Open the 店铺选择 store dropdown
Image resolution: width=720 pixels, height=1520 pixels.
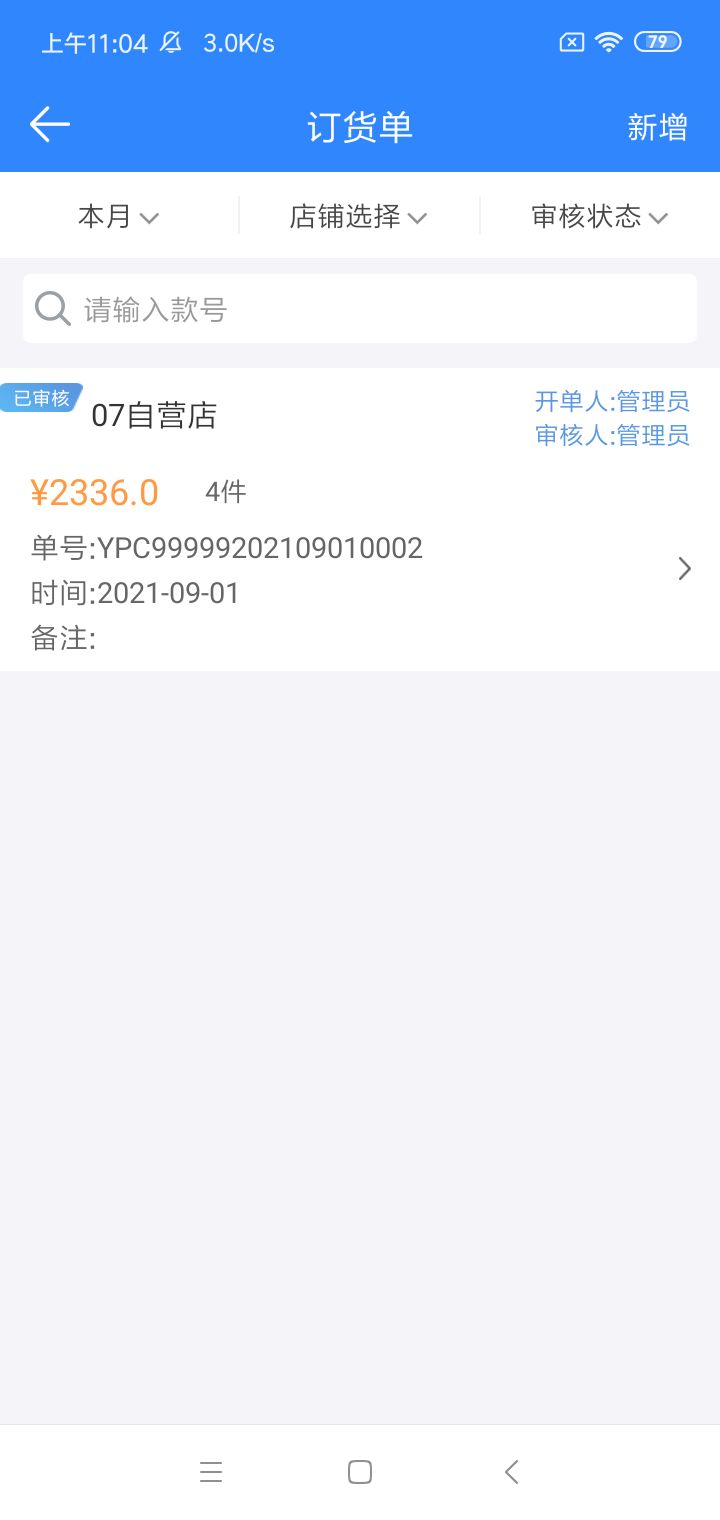click(358, 216)
